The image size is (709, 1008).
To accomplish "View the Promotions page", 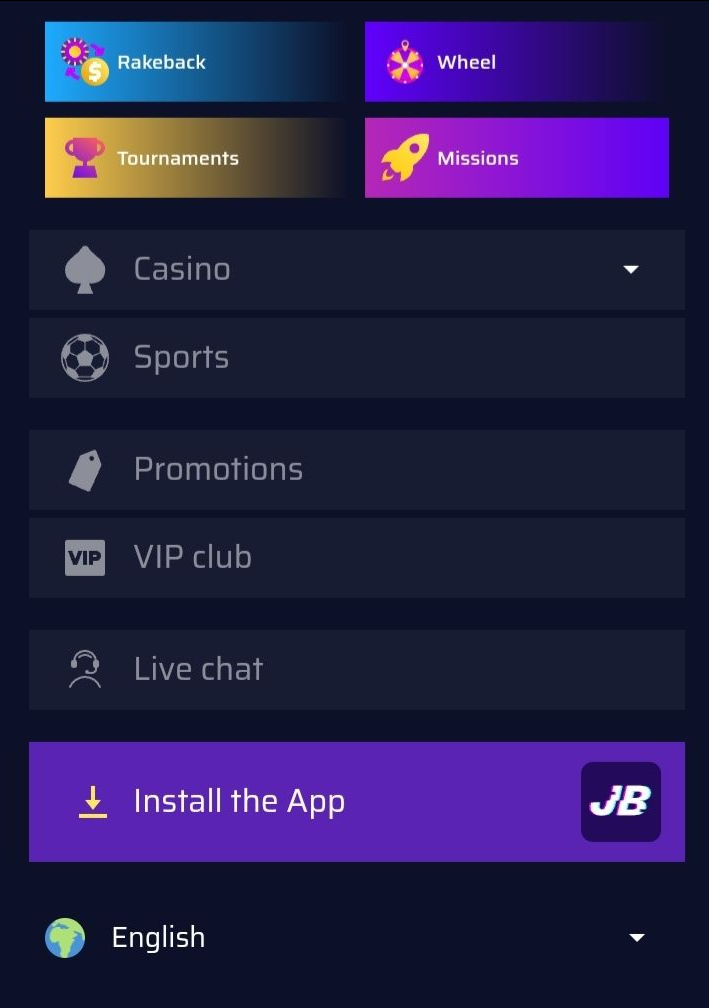I will (356, 469).
